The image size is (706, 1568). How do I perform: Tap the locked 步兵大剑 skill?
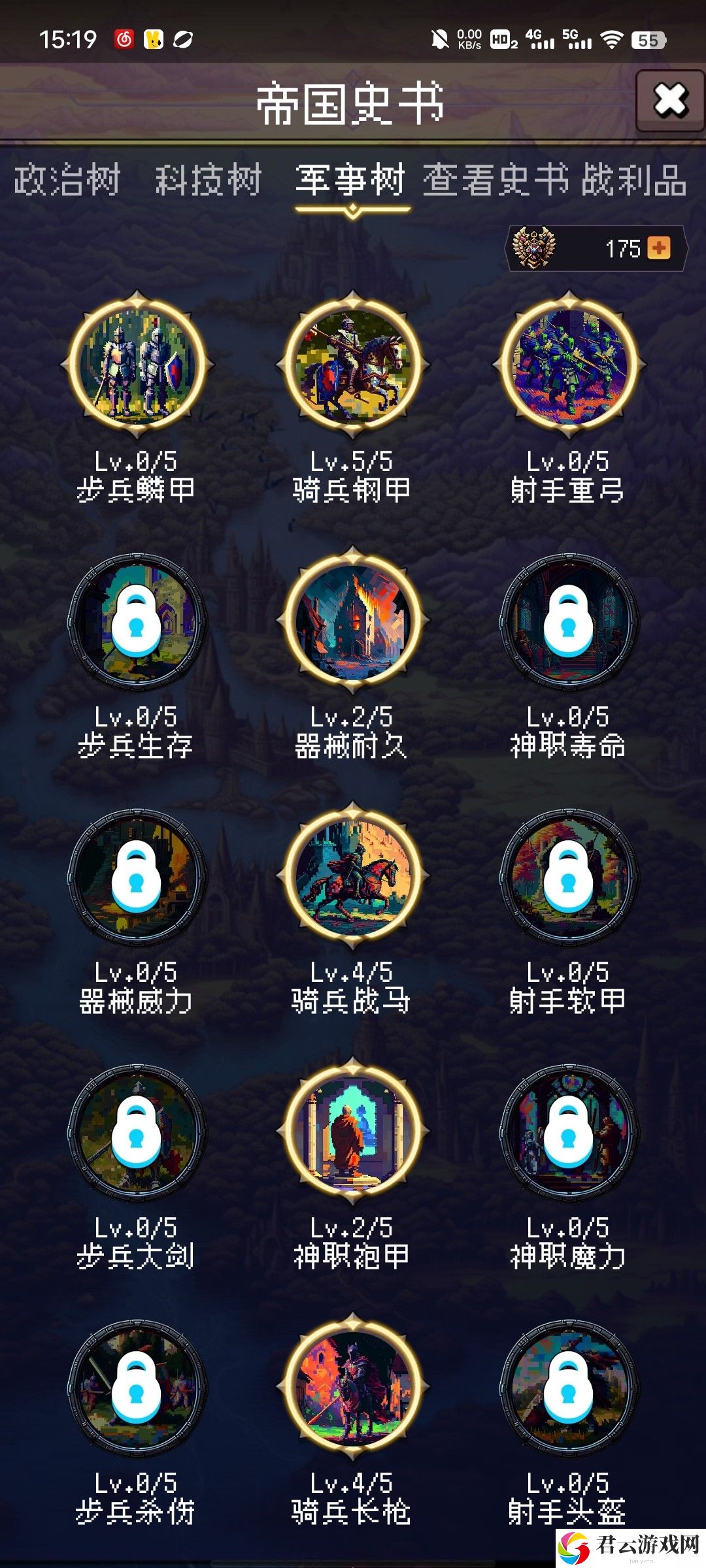137,1132
